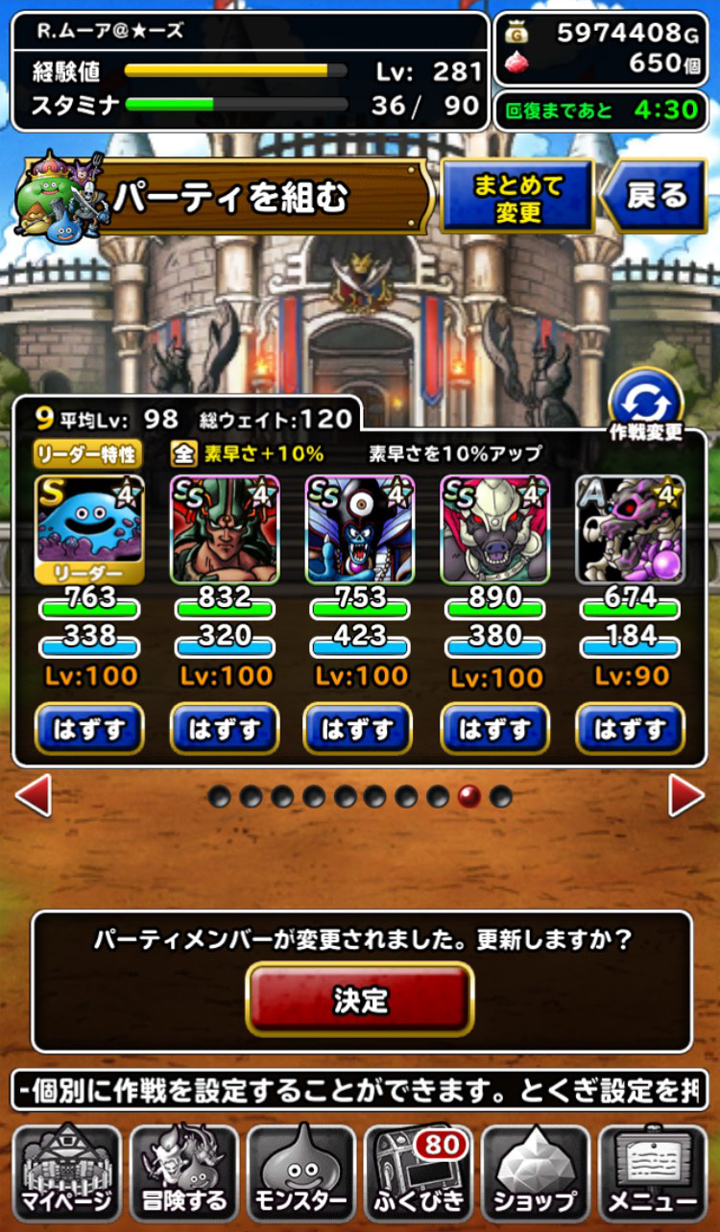720x1232 pixels.
Task: Remove the monster with 753 HP
Action: [x=360, y=729]
